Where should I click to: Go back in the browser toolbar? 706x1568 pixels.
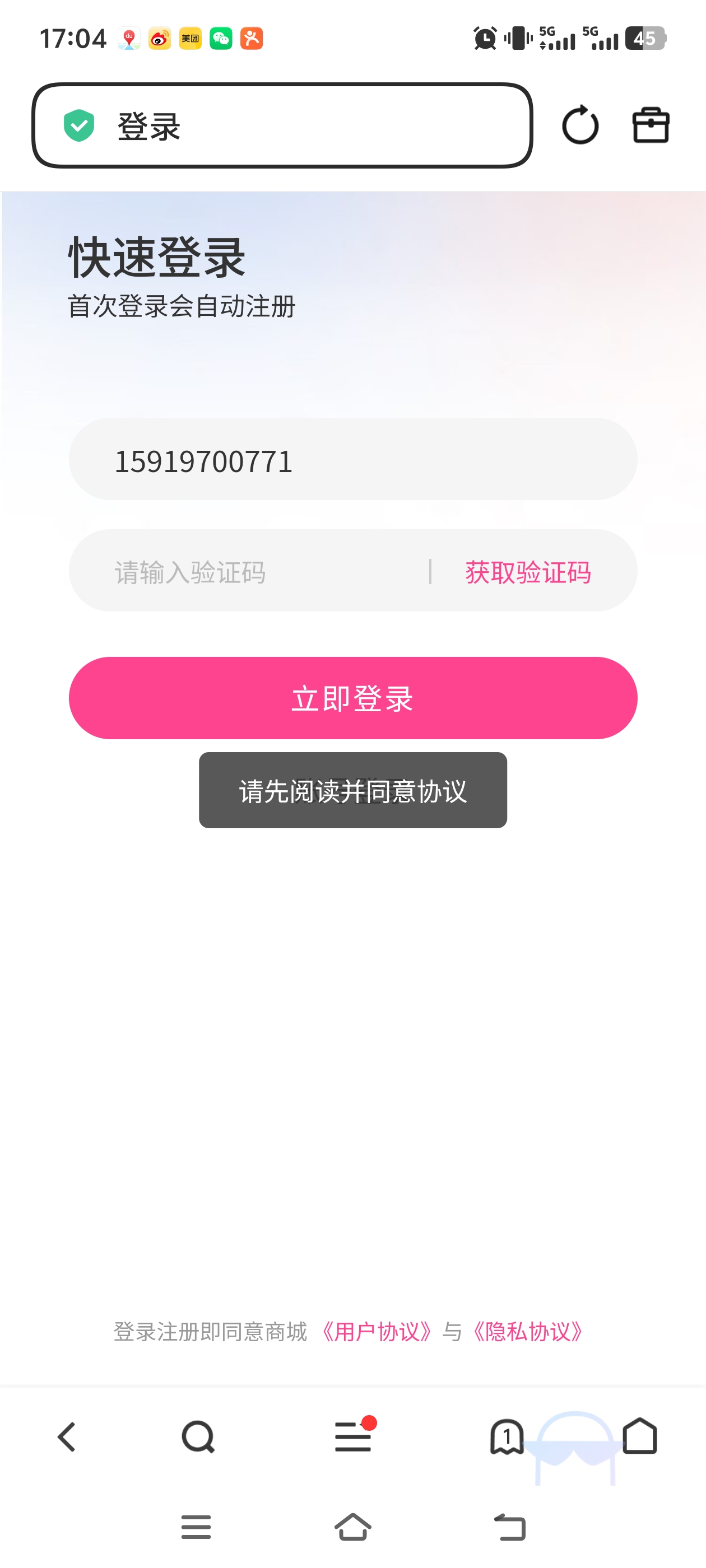click(x=66, y=1437)
